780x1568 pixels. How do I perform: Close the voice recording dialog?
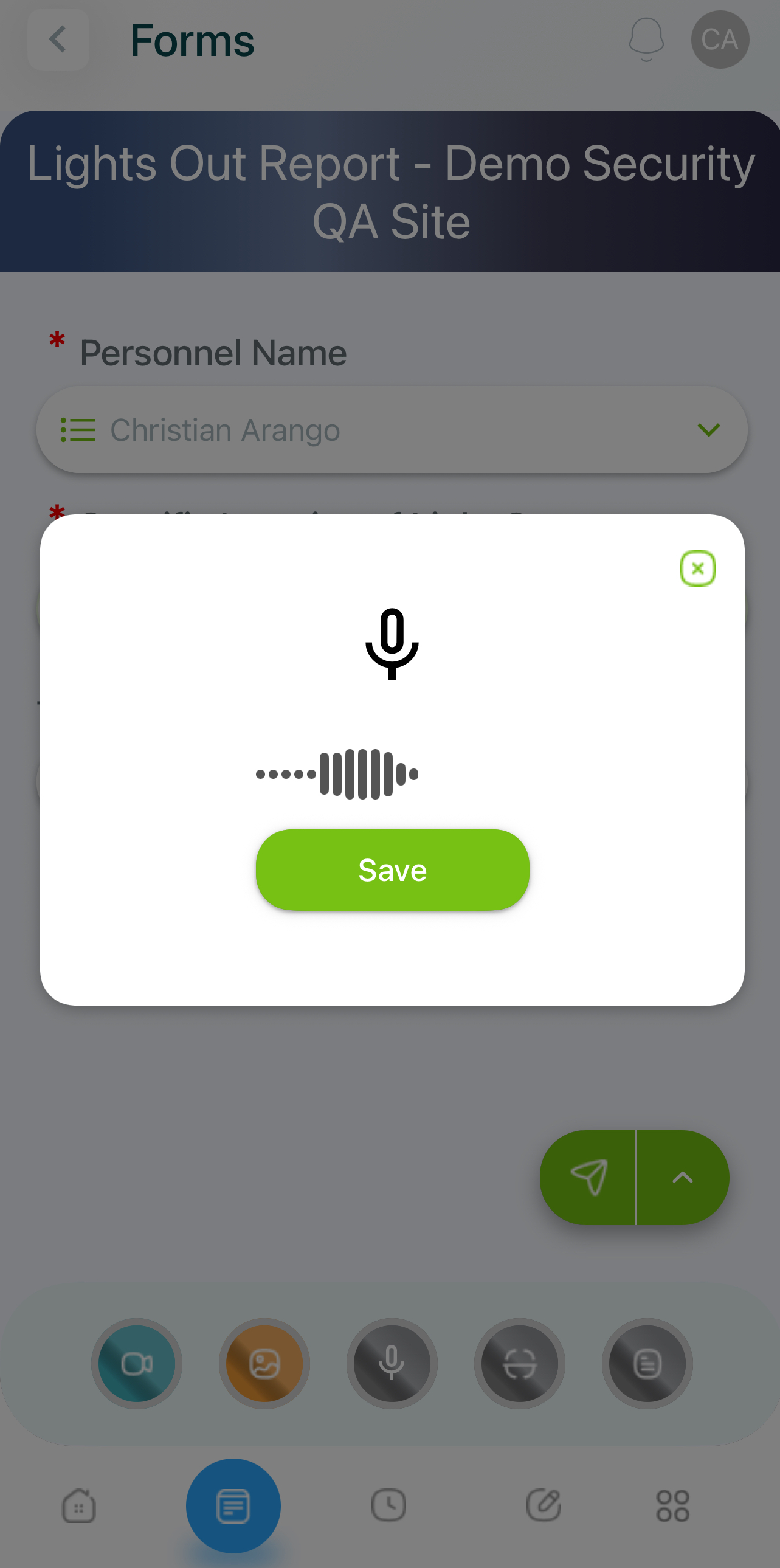(x=697, y=568)
